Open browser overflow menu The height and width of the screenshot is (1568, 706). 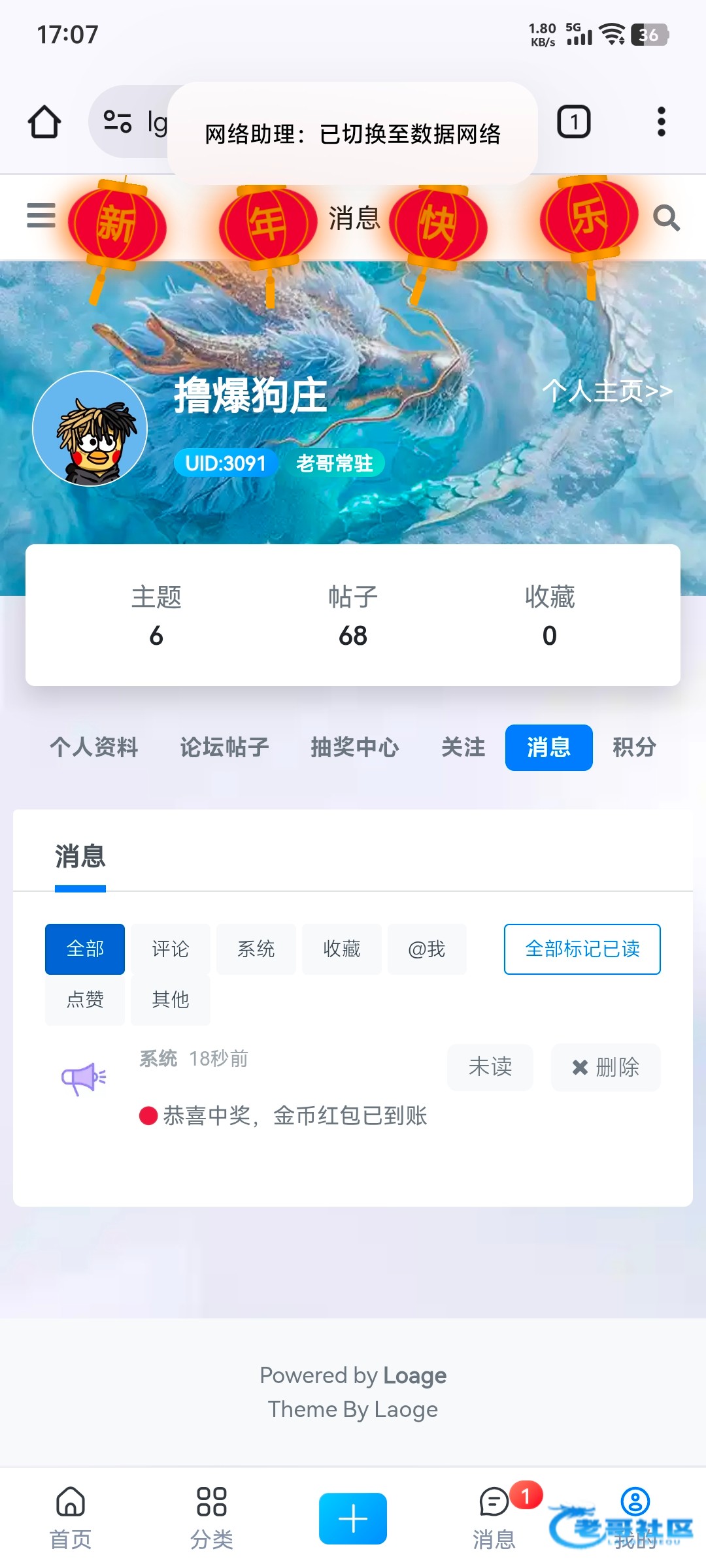[661, 122]
